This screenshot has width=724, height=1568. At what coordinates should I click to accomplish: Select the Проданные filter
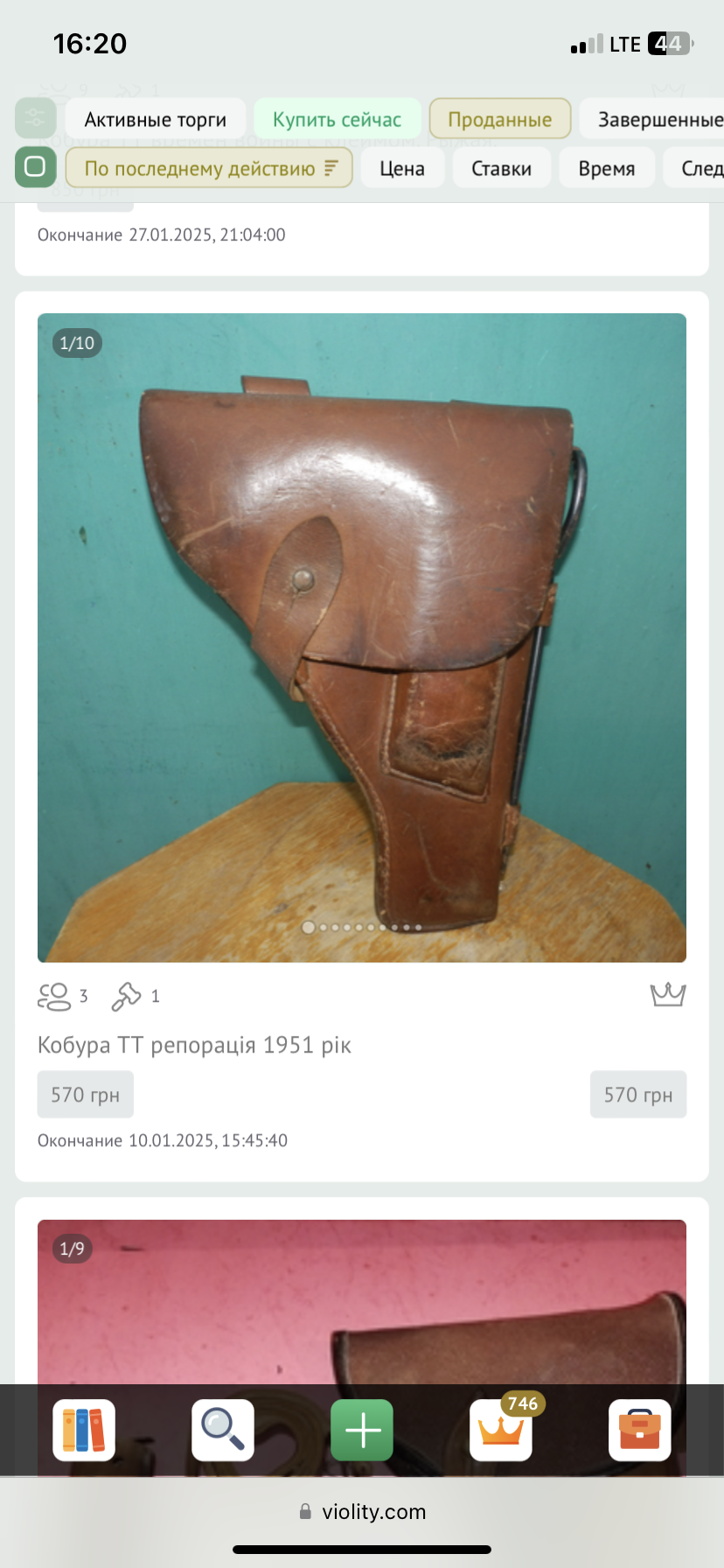[x=499, y=119]
